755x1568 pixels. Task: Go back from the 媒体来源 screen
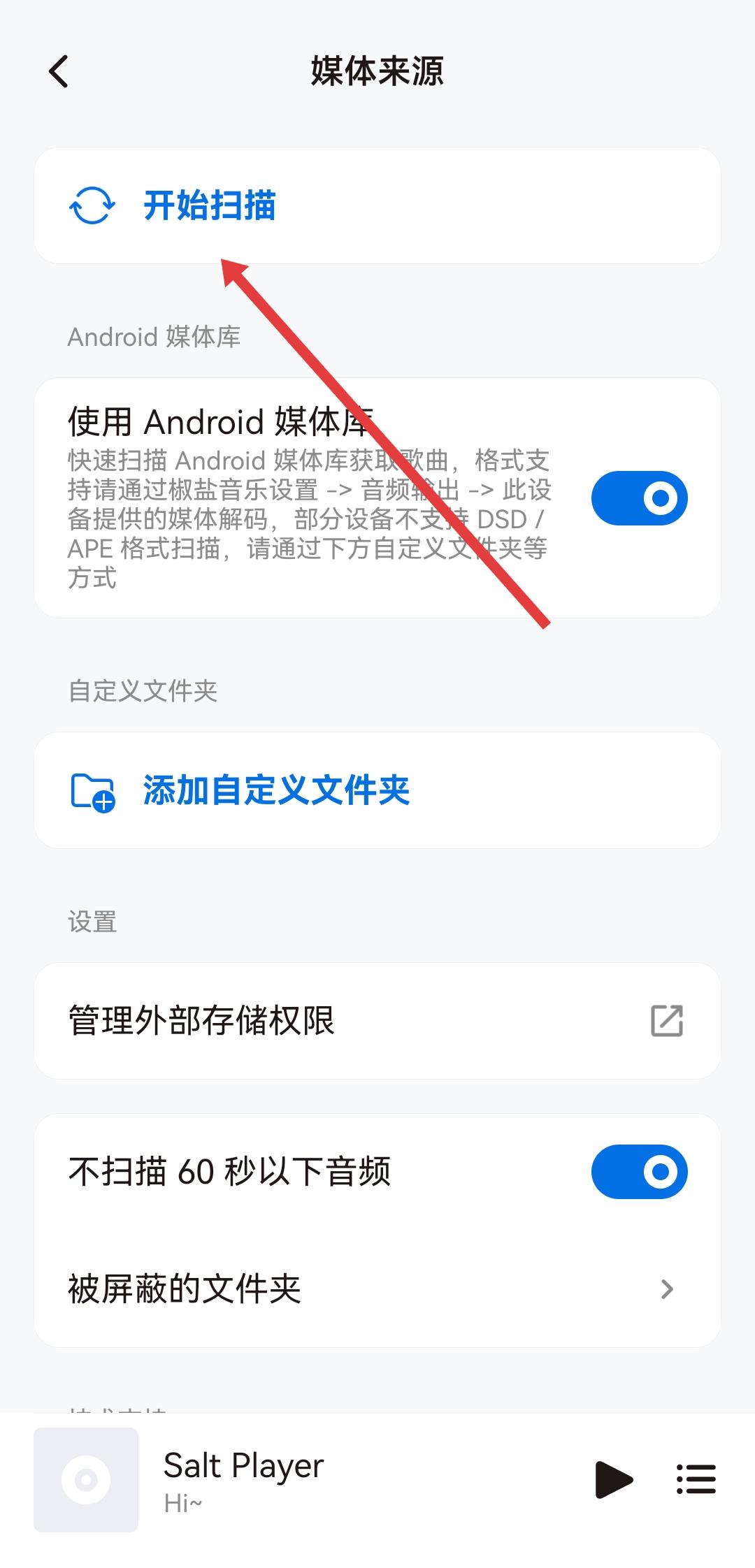(x=59, y=71)
